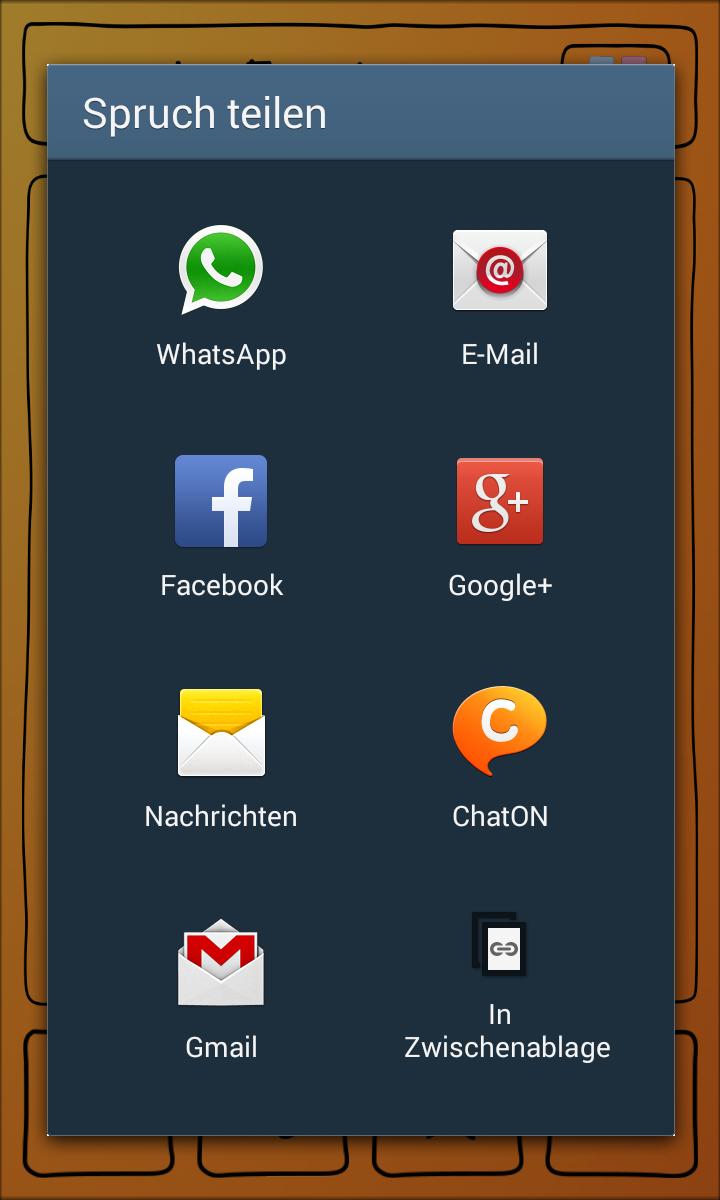Tap the yellow envelope message icon
Screen dimensions: 720x1200
221,732
